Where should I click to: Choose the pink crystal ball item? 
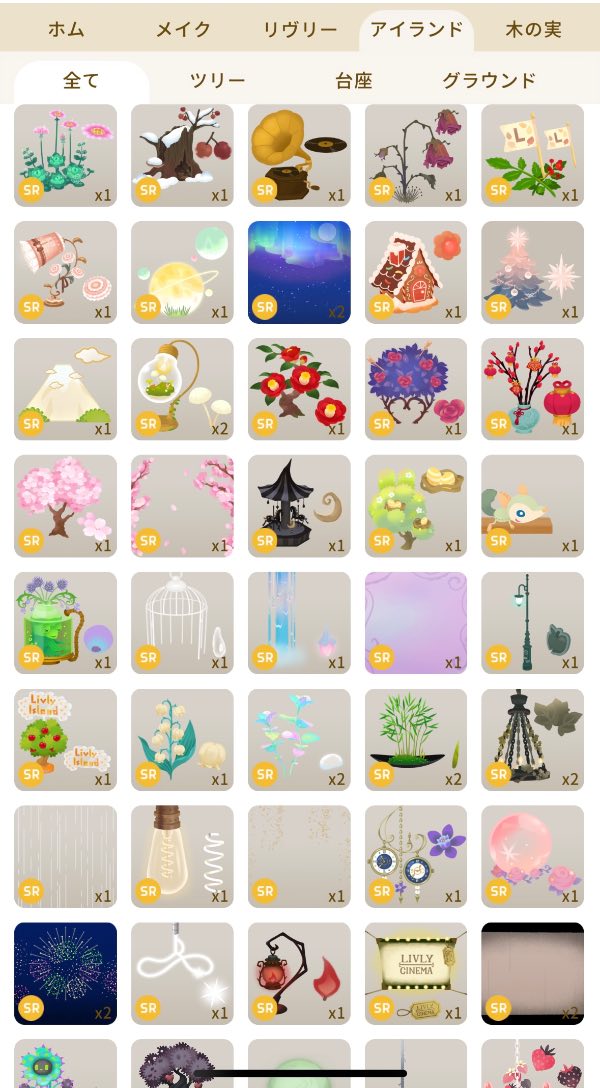532,857
